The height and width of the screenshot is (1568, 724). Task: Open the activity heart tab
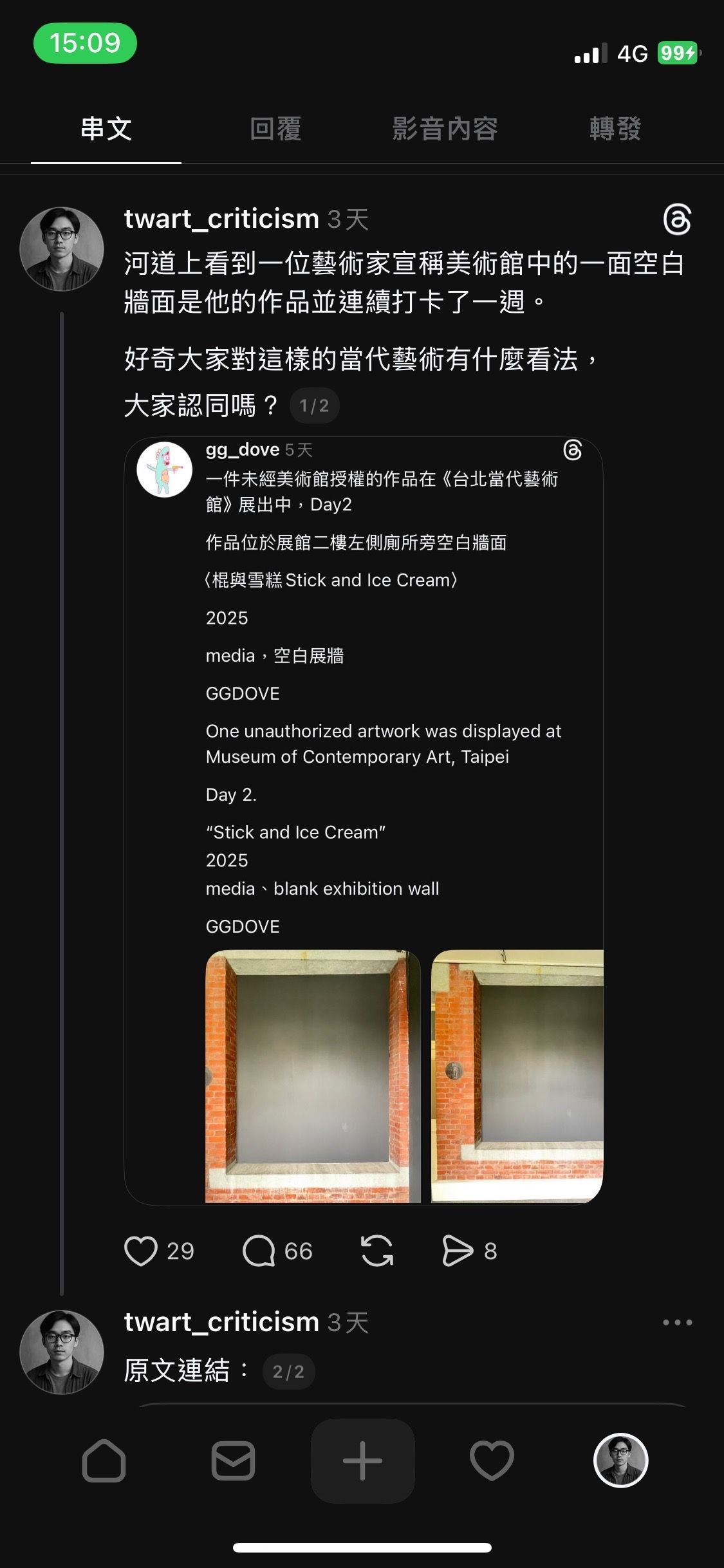click(x=492, y=1461)
